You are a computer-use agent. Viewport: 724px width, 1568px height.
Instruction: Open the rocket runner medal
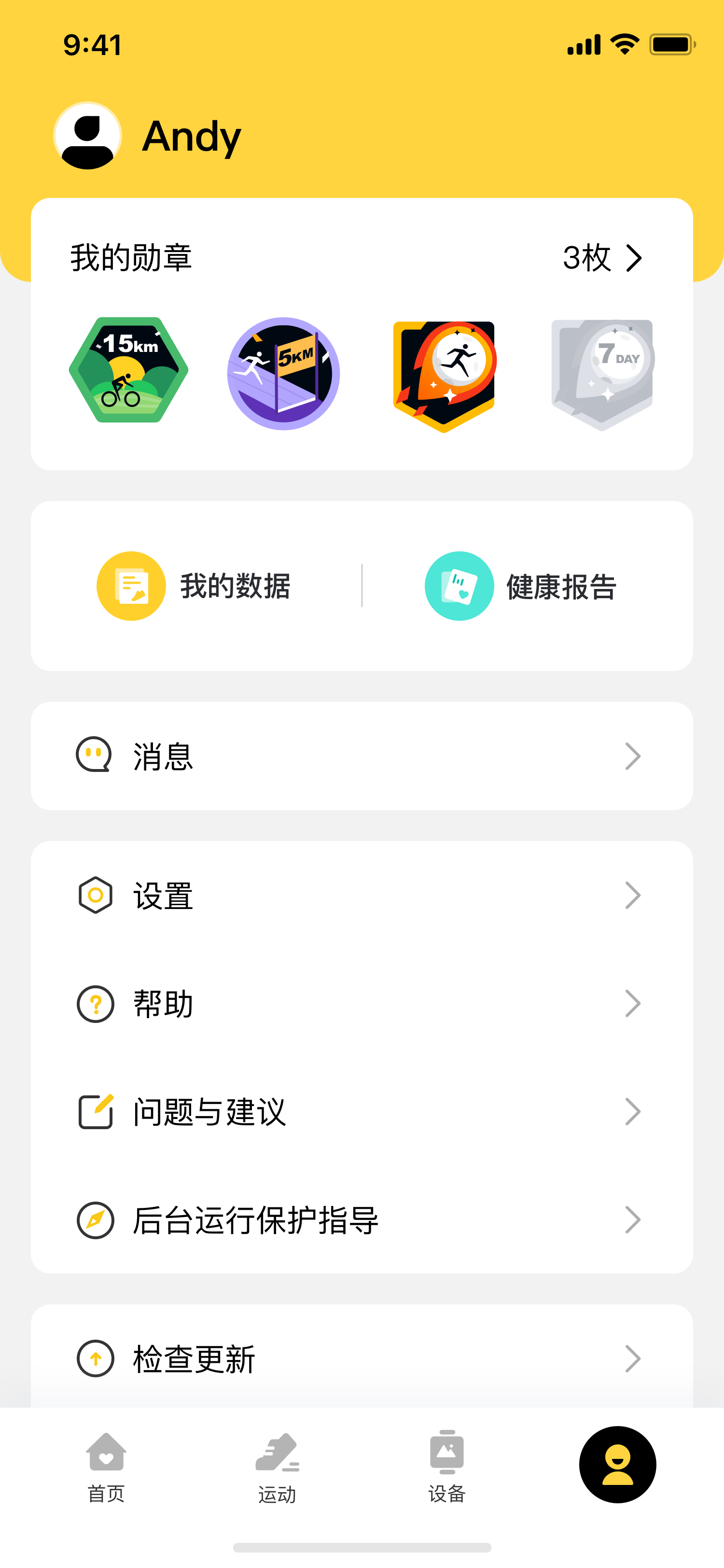444,376
